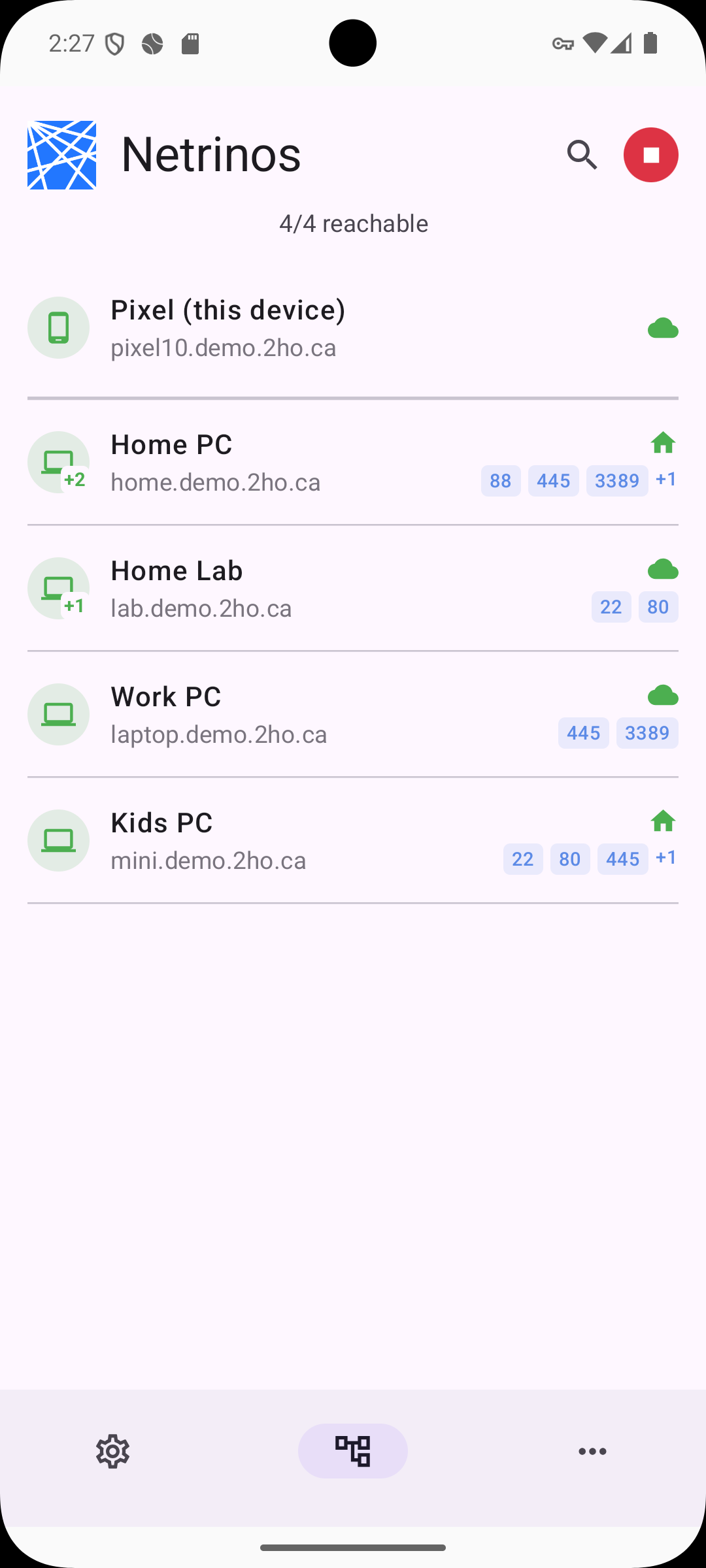
Task: Click port 22 badge on Home Lab
Action: pos(611,606)
